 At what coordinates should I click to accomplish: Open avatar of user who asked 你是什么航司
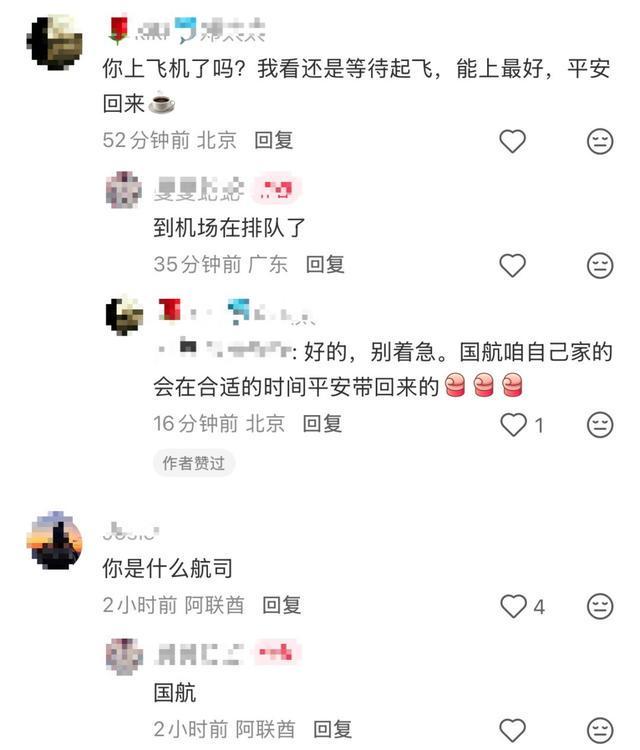coord(56,540)
